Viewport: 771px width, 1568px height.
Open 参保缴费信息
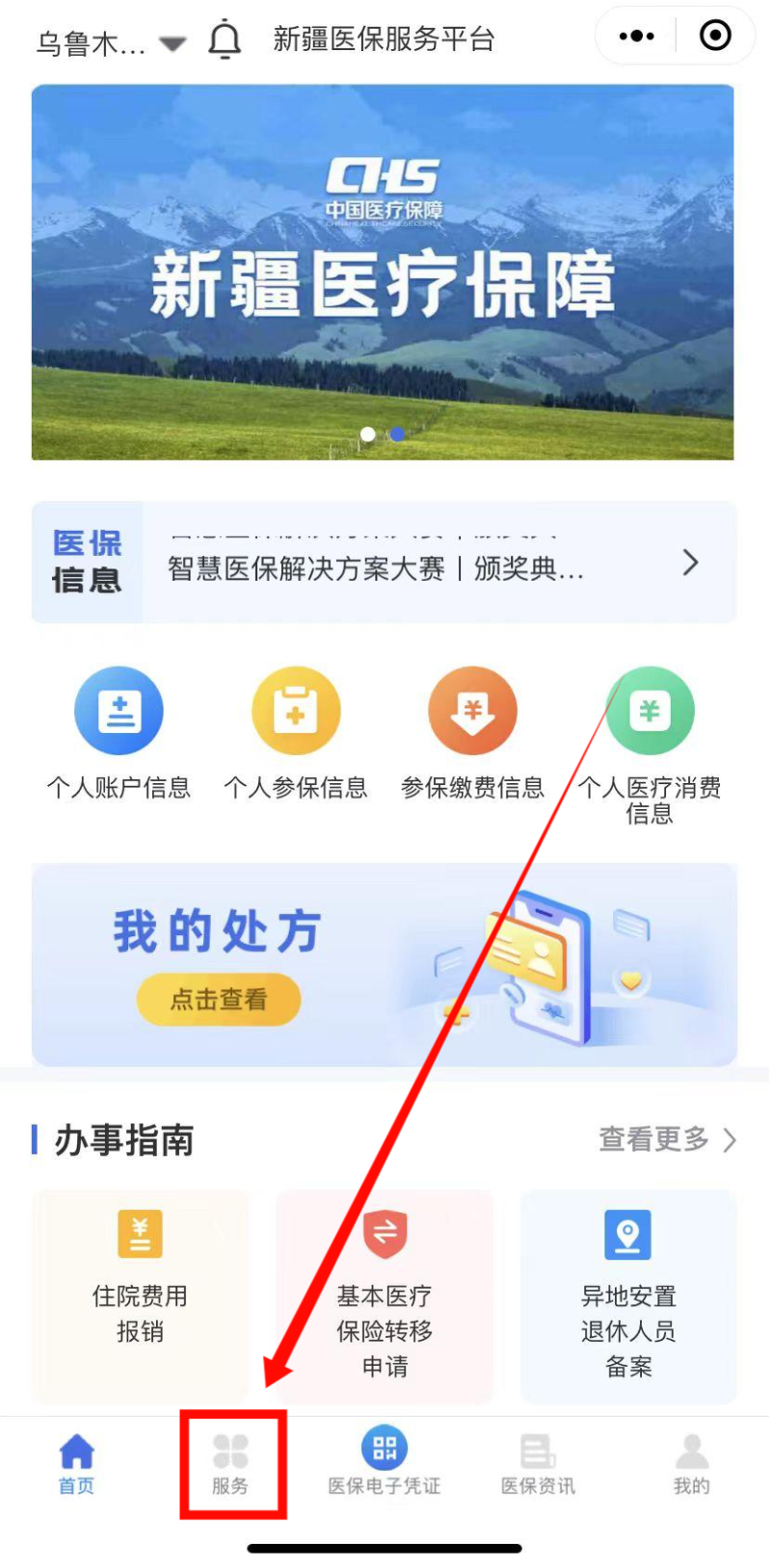point(472,734)
